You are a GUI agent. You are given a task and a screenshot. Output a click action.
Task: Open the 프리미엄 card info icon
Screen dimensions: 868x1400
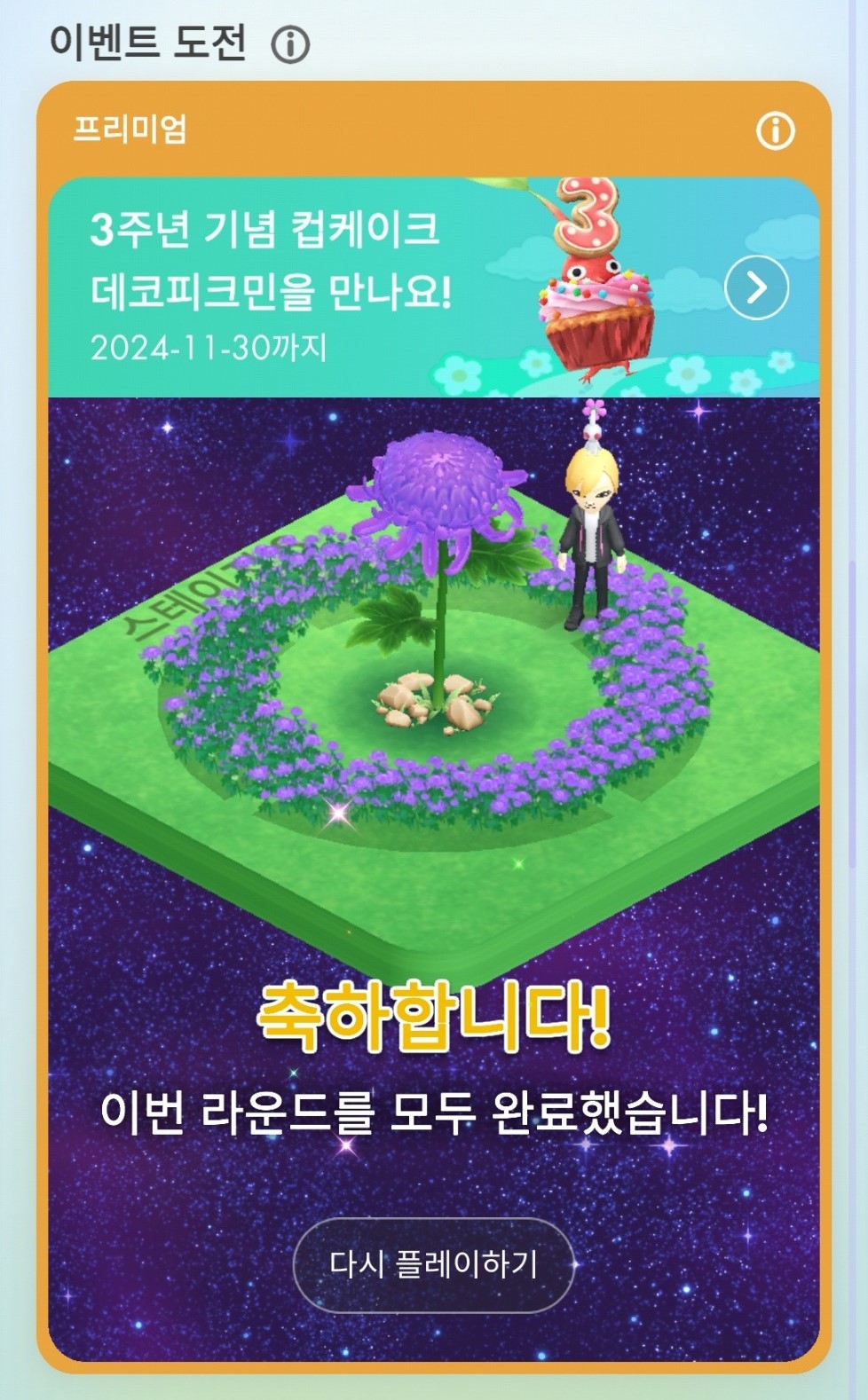pos(775,131)
